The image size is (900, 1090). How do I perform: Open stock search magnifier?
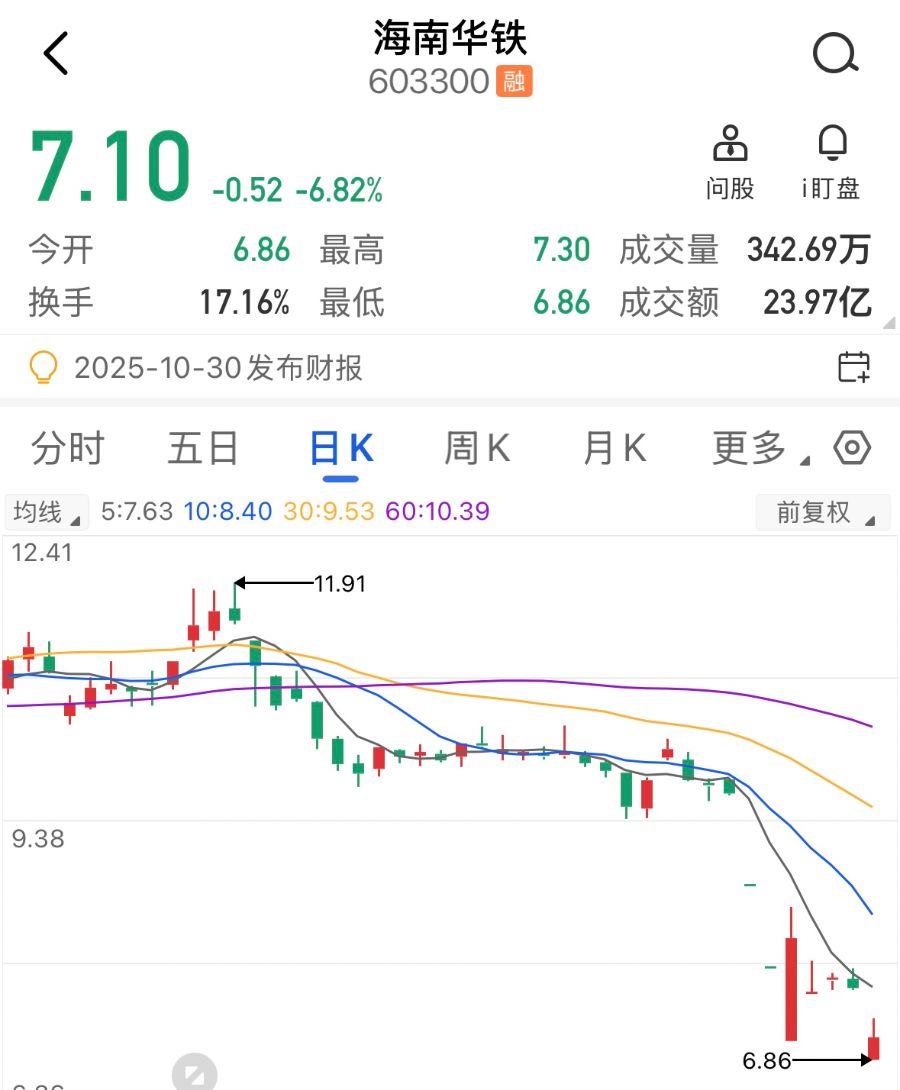tap(834, 53)
